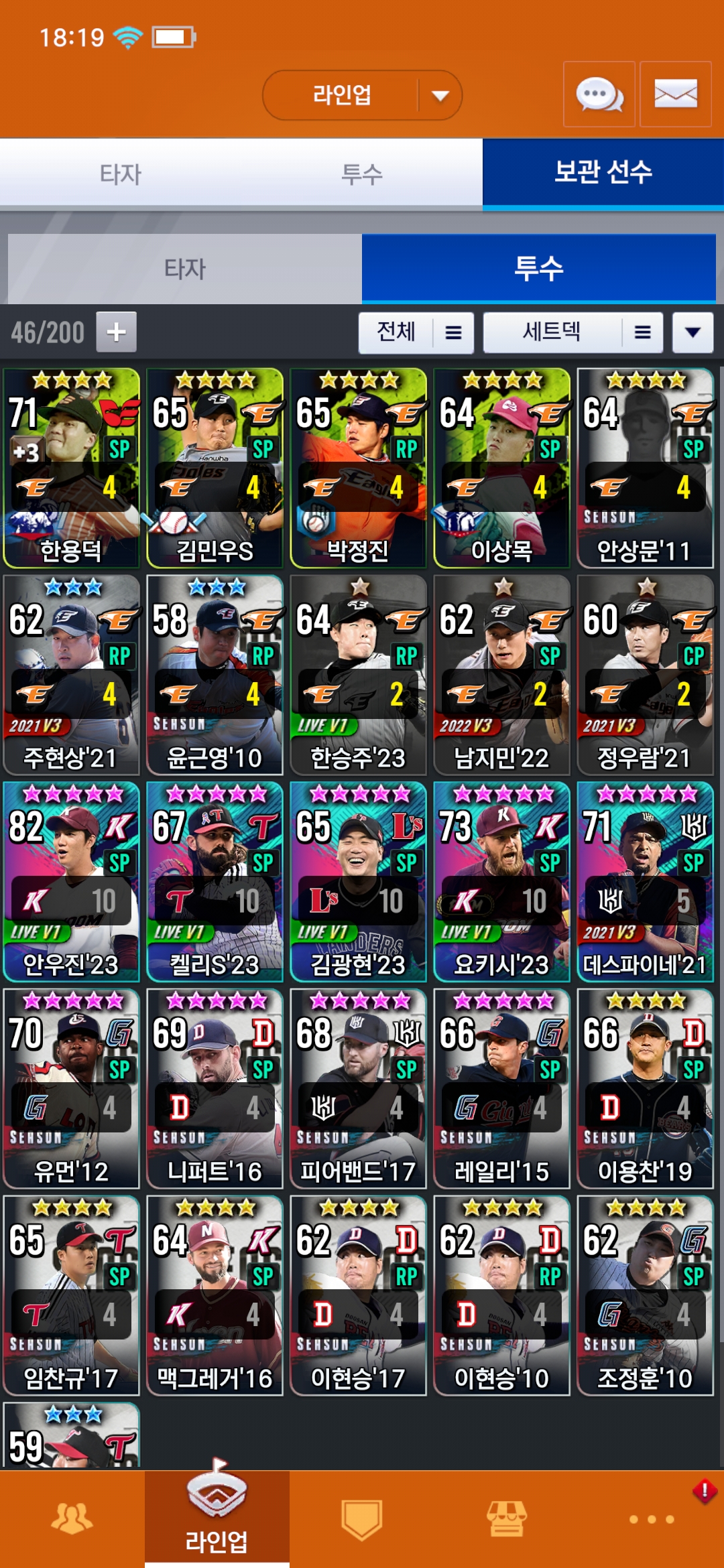
Task: Open the 안우진'23 player card
Action: 71,882
